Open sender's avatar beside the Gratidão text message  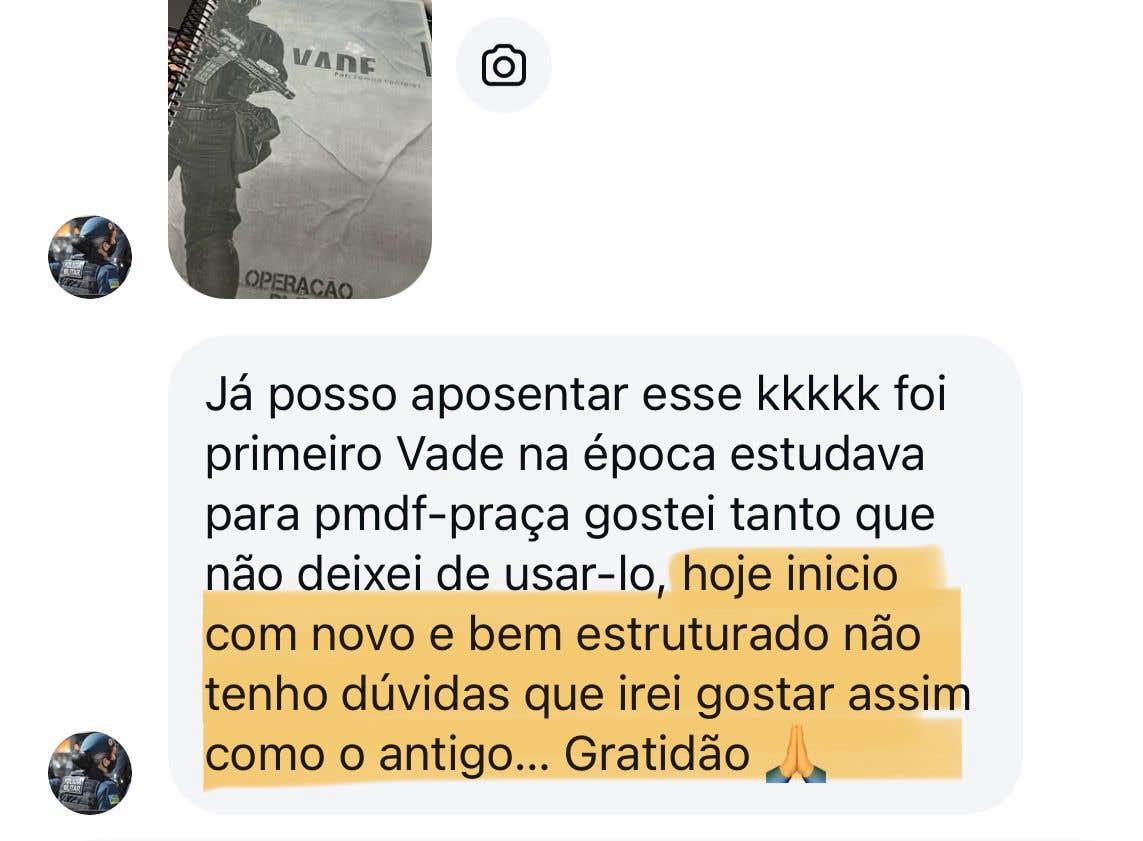tap(90, 773)
